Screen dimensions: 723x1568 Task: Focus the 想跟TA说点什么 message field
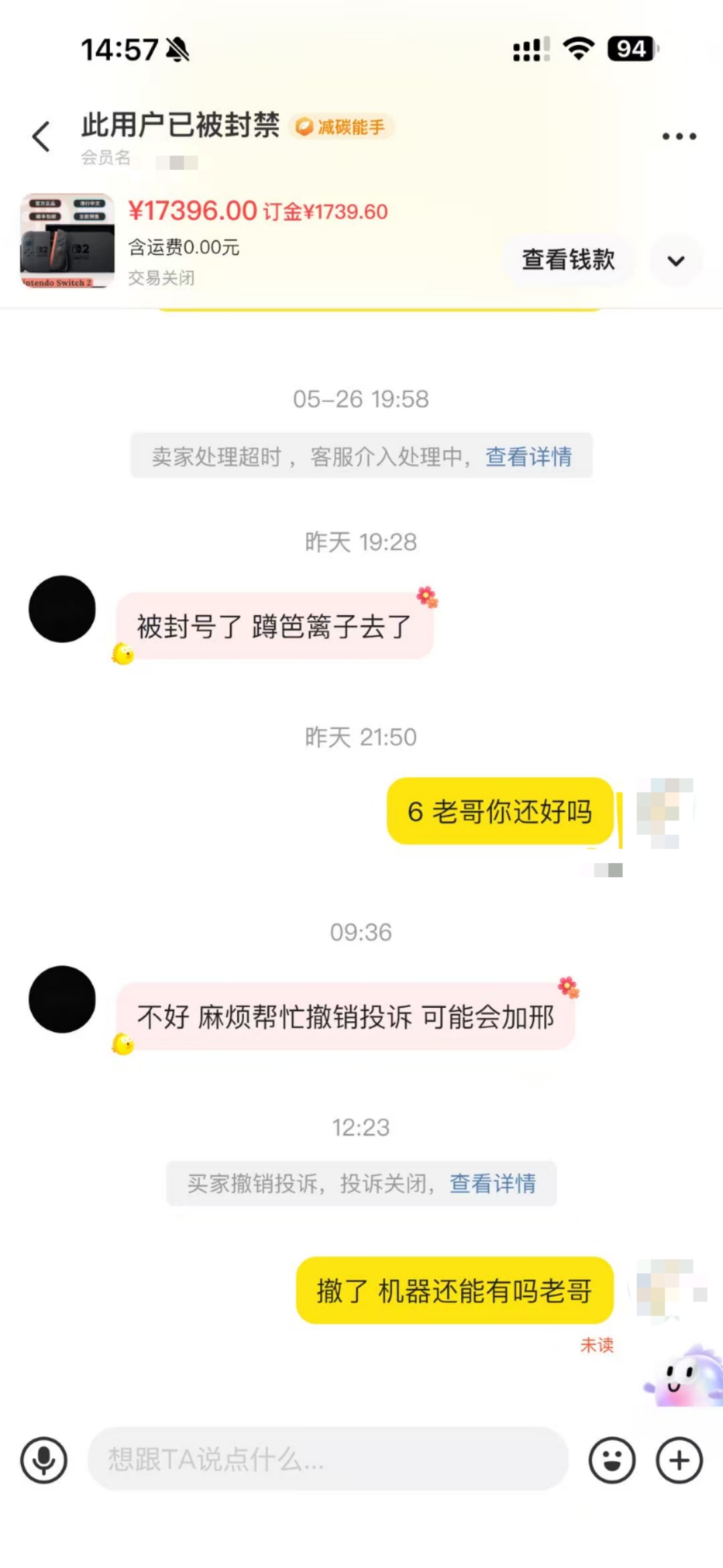coord(328,1459)
